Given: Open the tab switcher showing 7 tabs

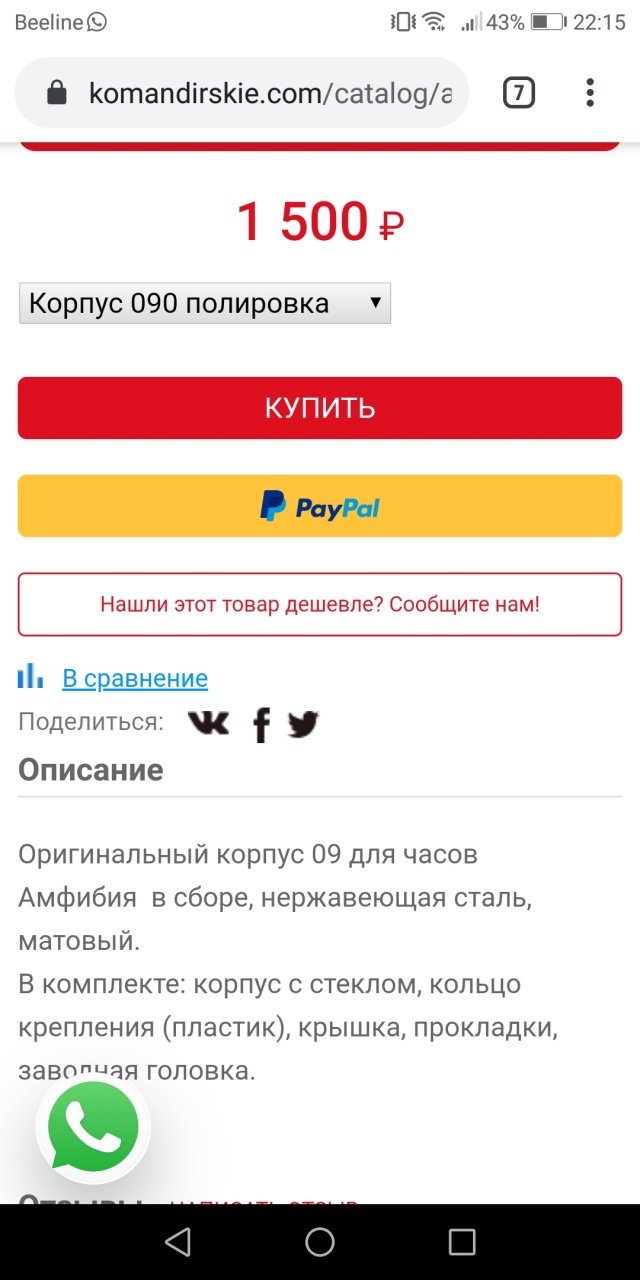Looking at the screenshot, I should [x=518, y=94].
